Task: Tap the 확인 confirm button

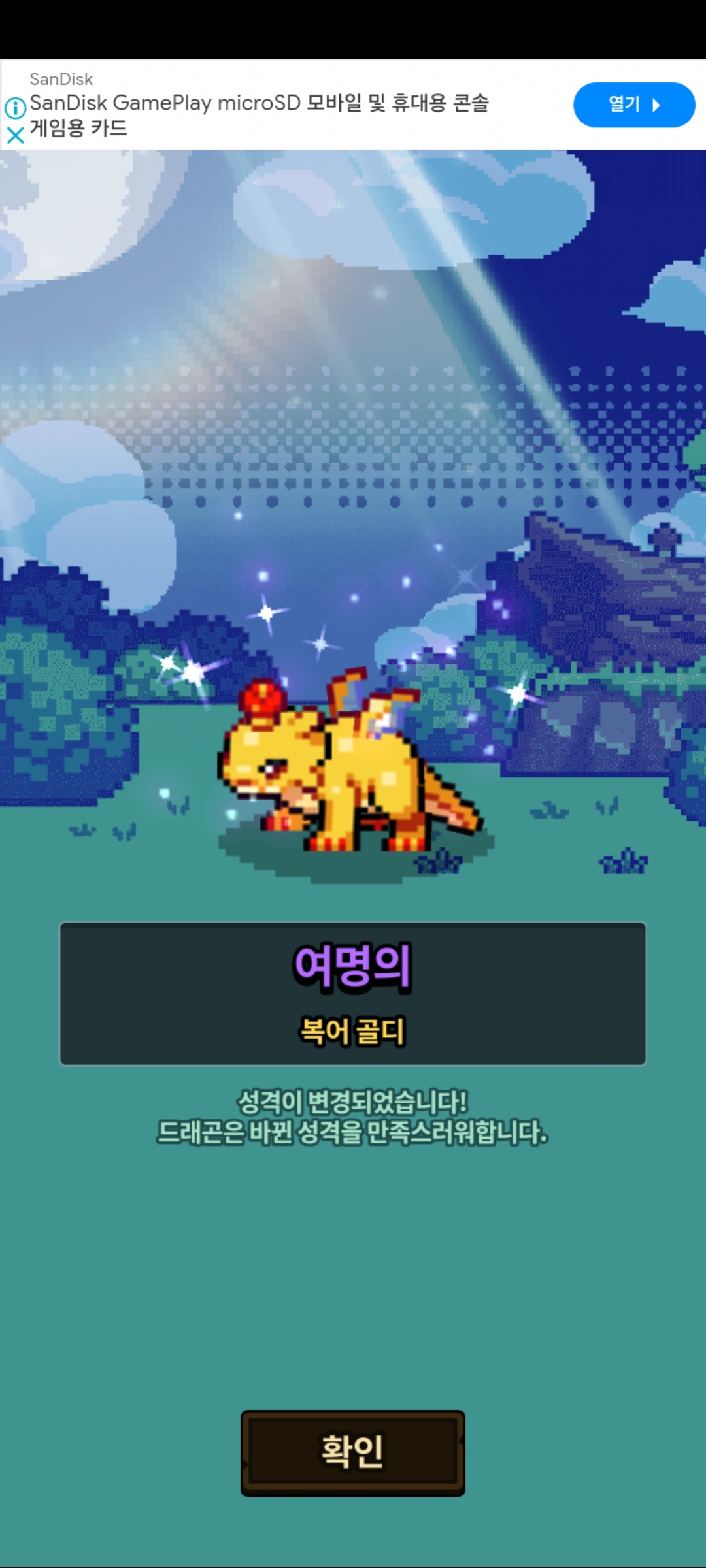Action: [x=353, y=1452]
